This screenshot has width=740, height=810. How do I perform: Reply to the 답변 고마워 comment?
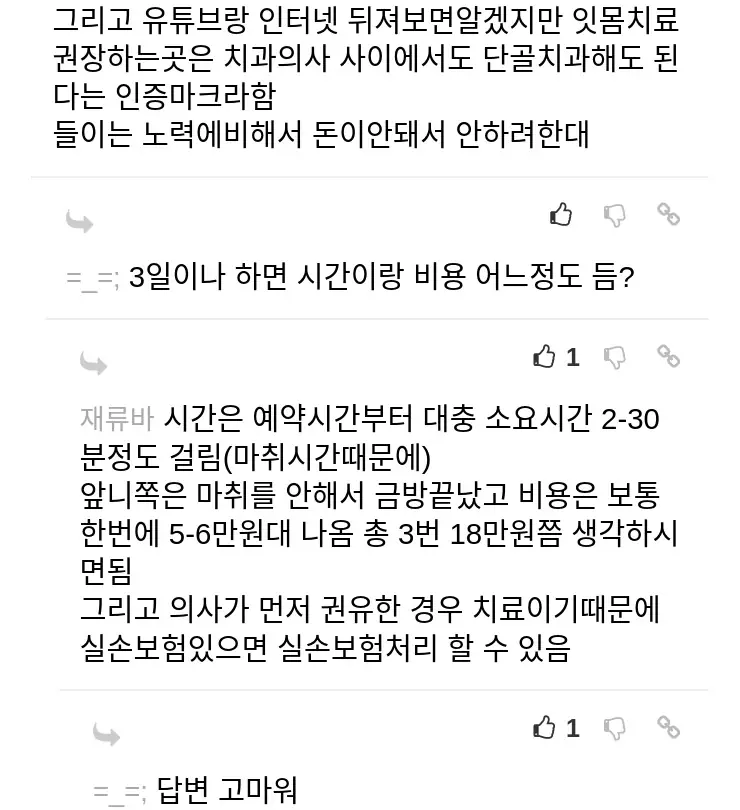point(106,736)
